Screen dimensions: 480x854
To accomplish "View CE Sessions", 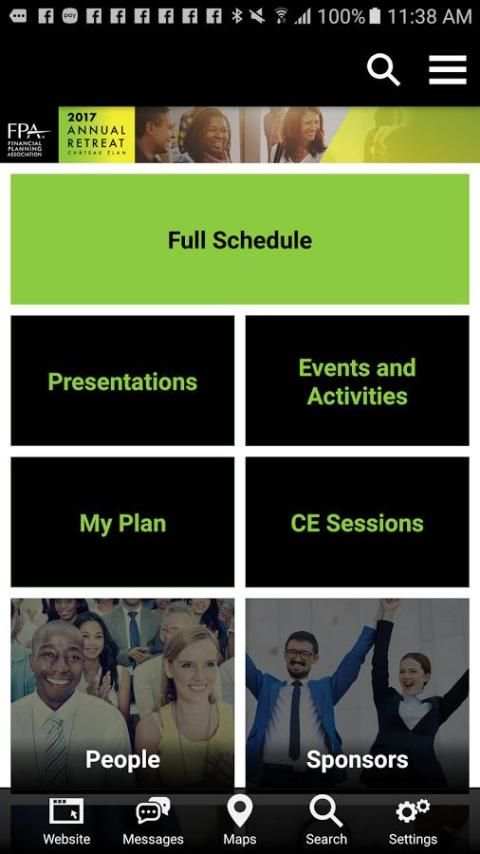I will (x=357, y=522).
